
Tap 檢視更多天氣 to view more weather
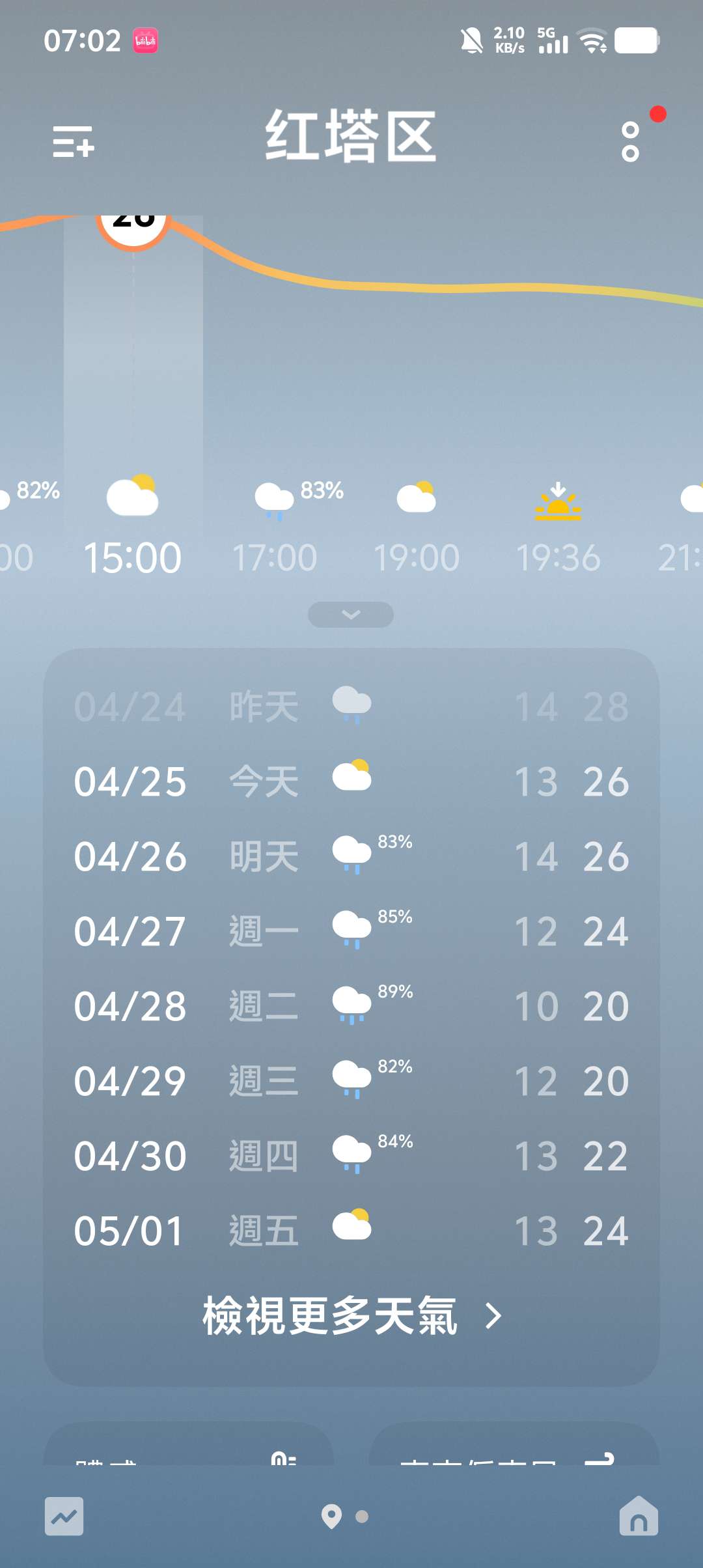[x=351, y=1316]
